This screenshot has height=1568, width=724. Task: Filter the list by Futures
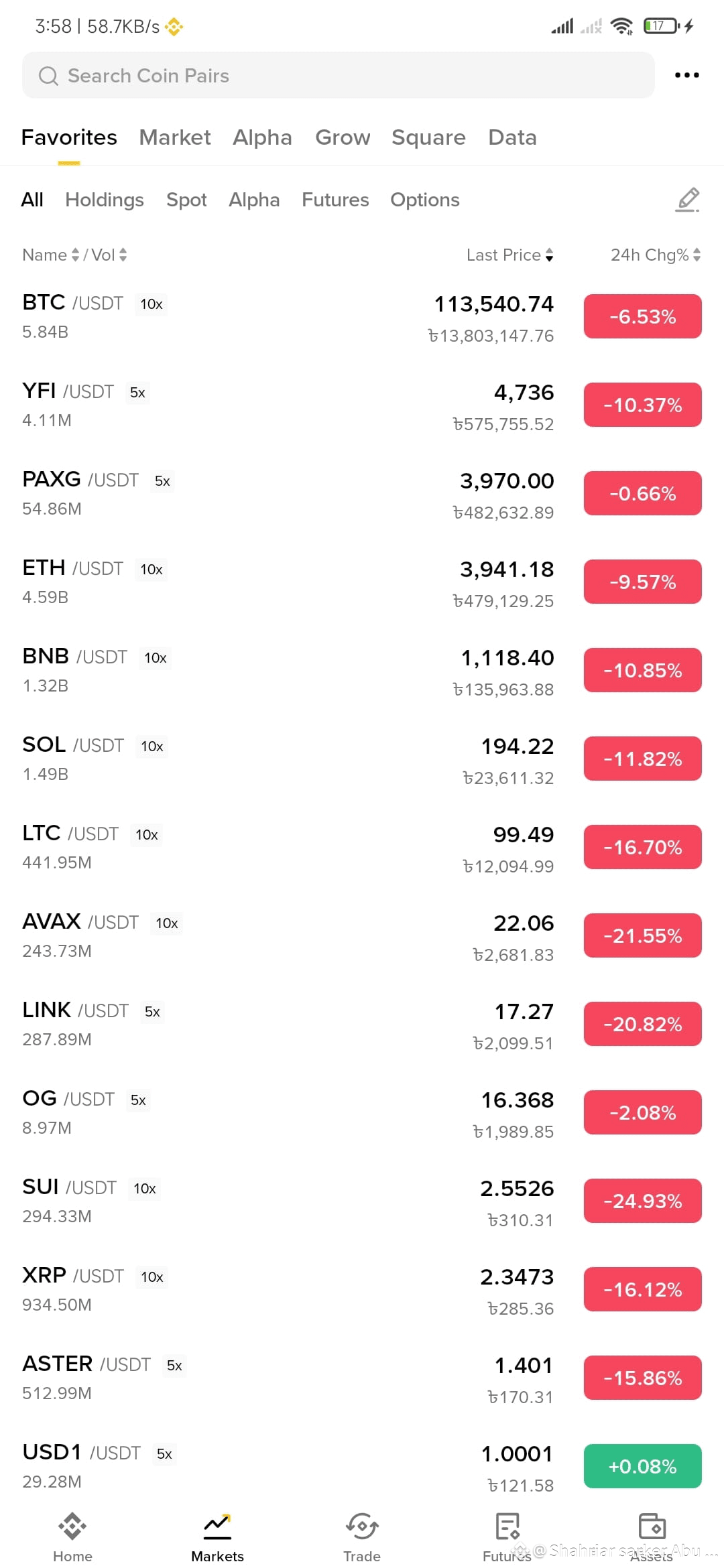coord(335,200)
